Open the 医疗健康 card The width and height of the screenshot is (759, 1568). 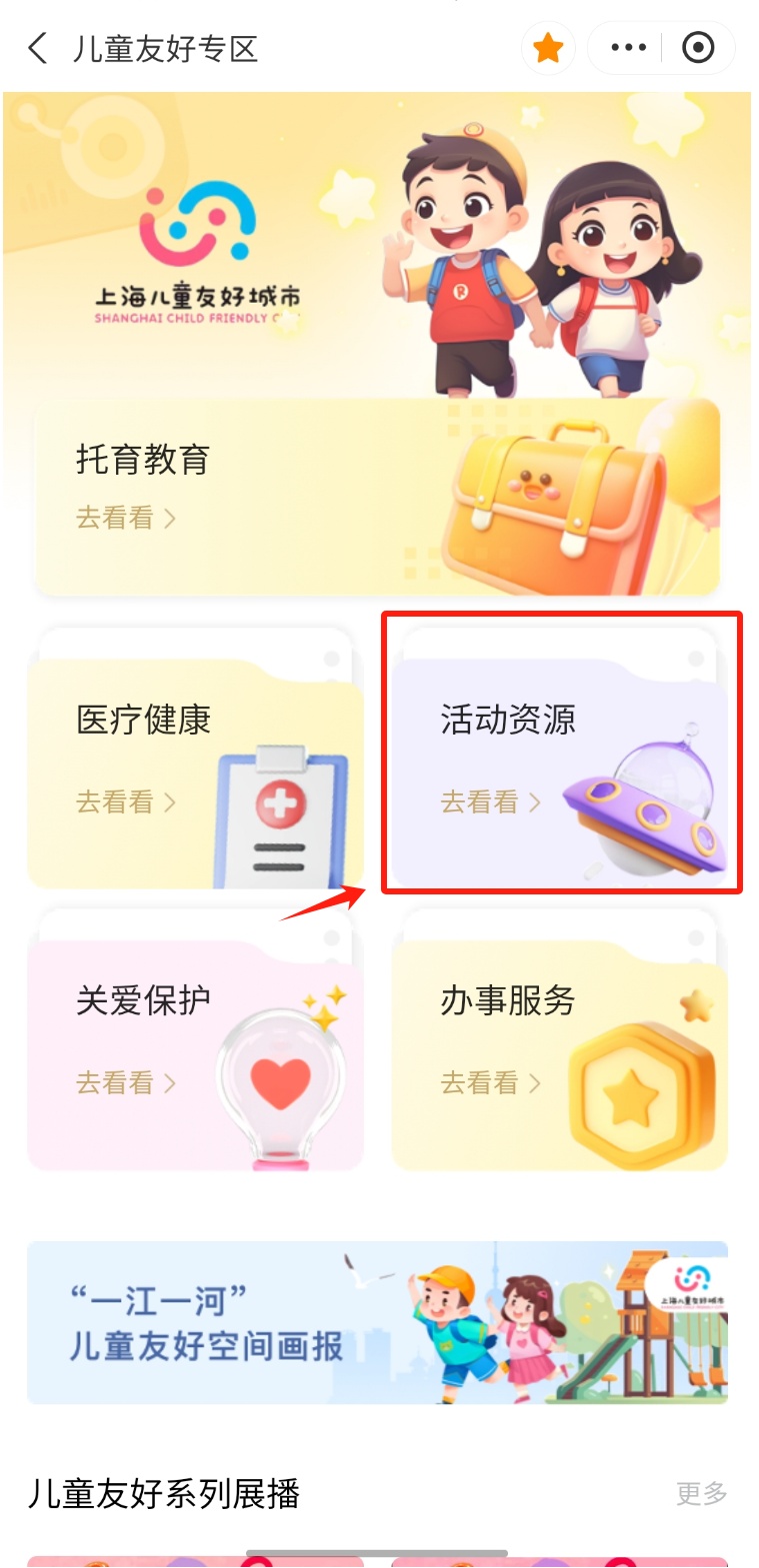(x=195, y=760)
